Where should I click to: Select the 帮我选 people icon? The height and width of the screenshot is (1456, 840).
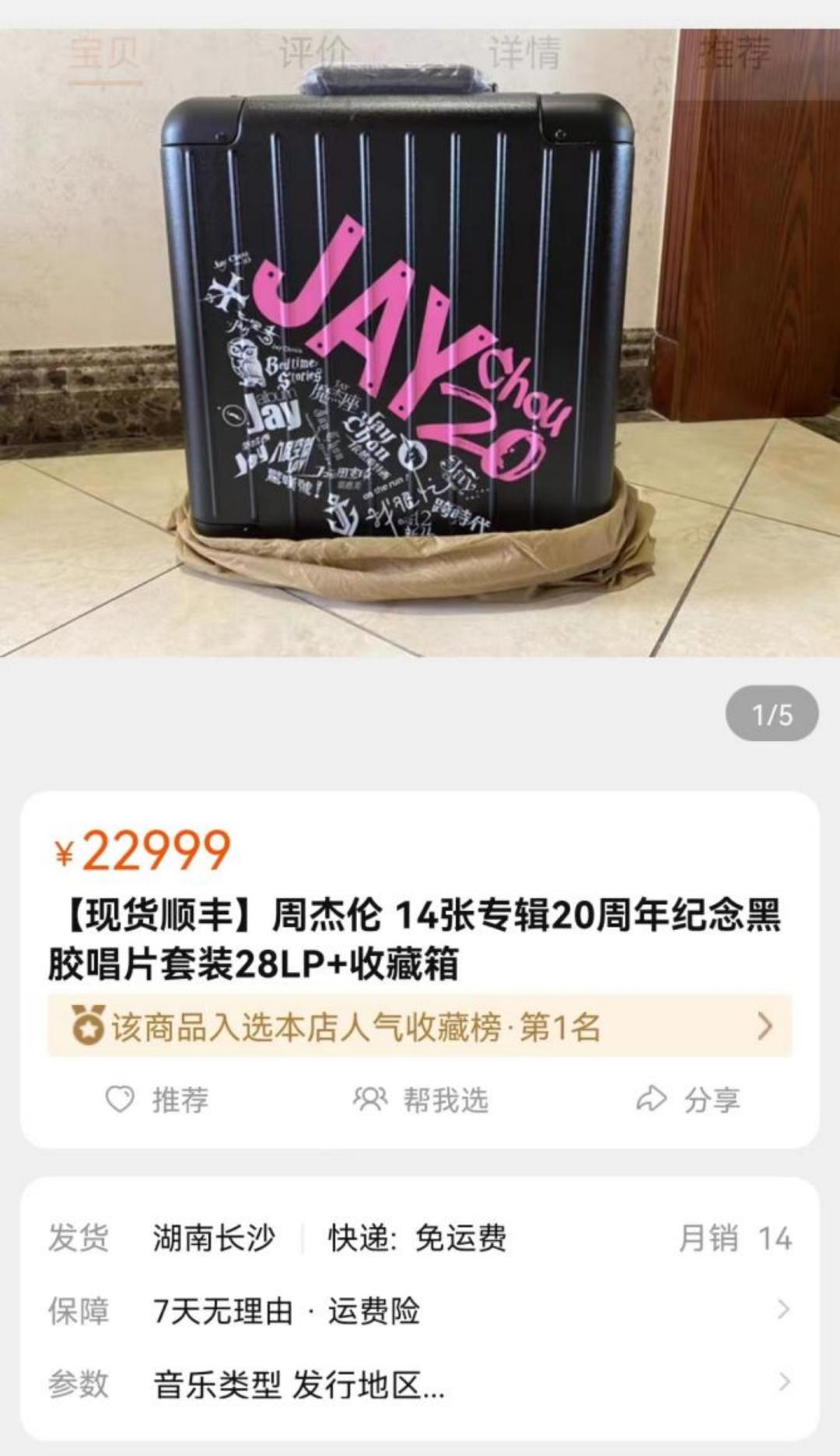tap(372, 1100)
